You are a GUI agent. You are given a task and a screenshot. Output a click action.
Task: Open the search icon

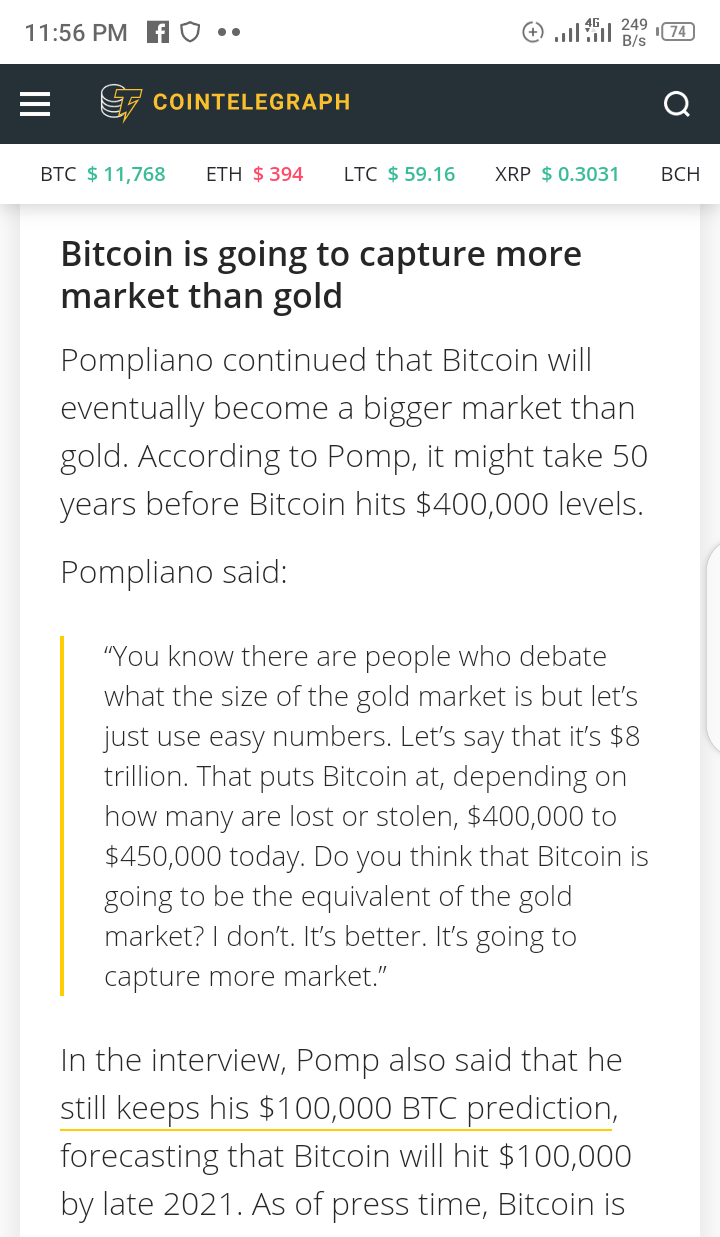pyautogui.click(x=677, y=103)
